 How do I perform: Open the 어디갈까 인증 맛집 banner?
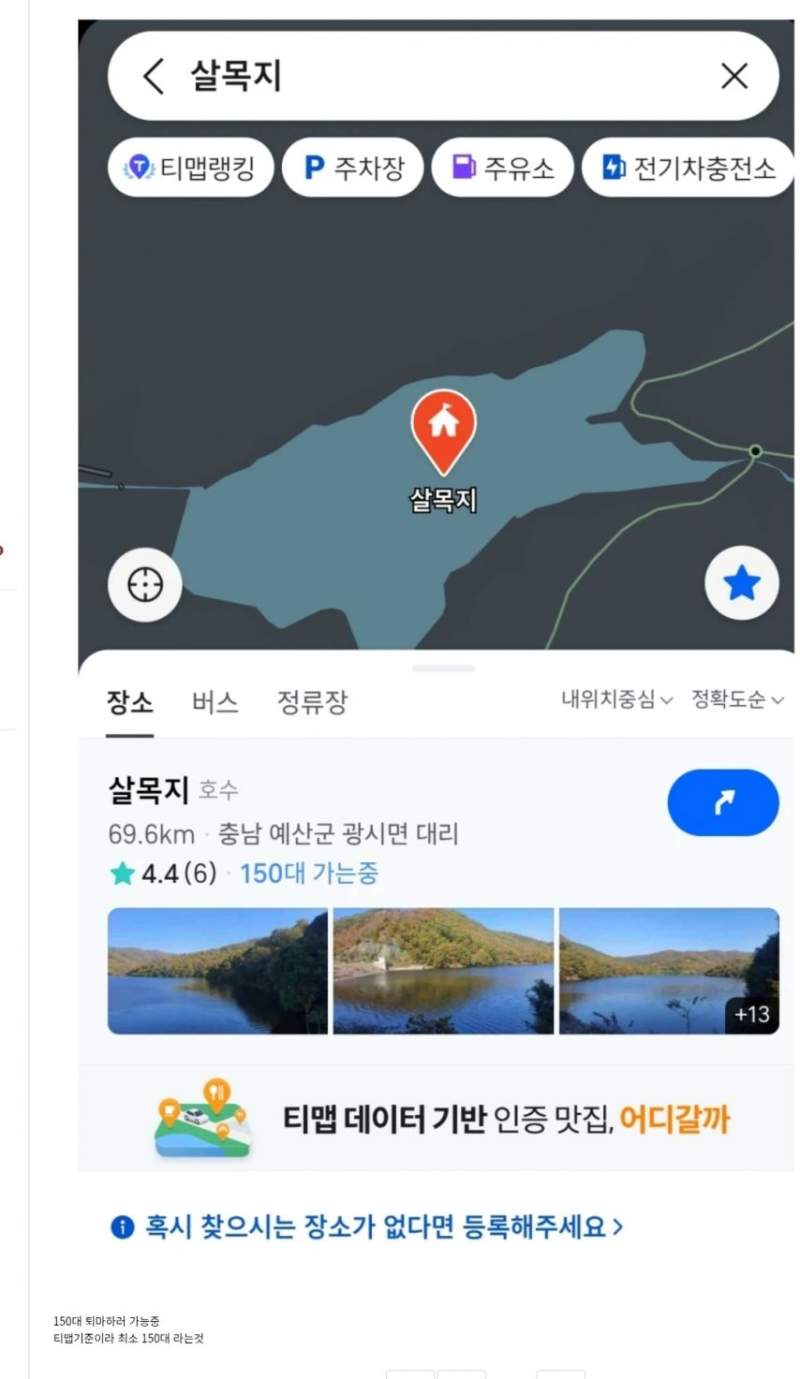pyautogui.click(x=440, y=1120)
